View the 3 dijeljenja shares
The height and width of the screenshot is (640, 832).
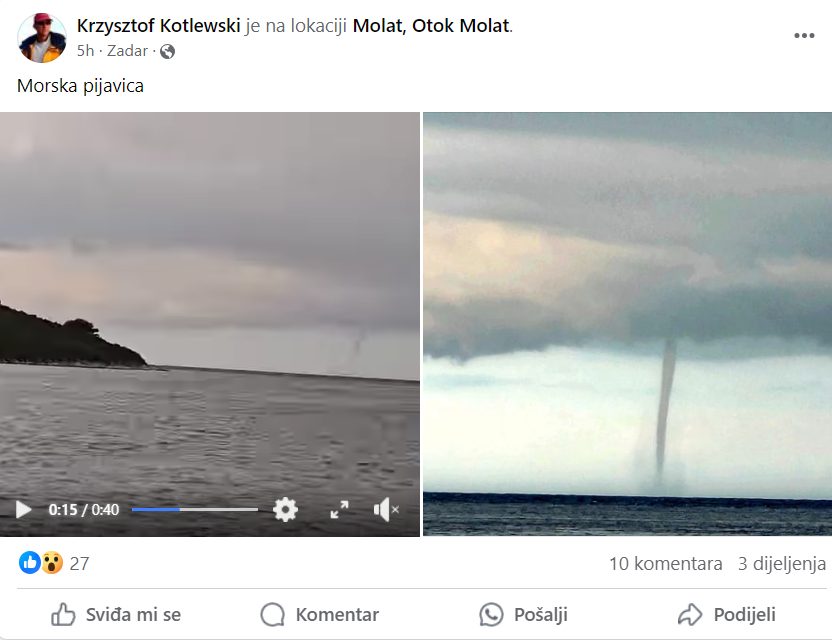782,564
